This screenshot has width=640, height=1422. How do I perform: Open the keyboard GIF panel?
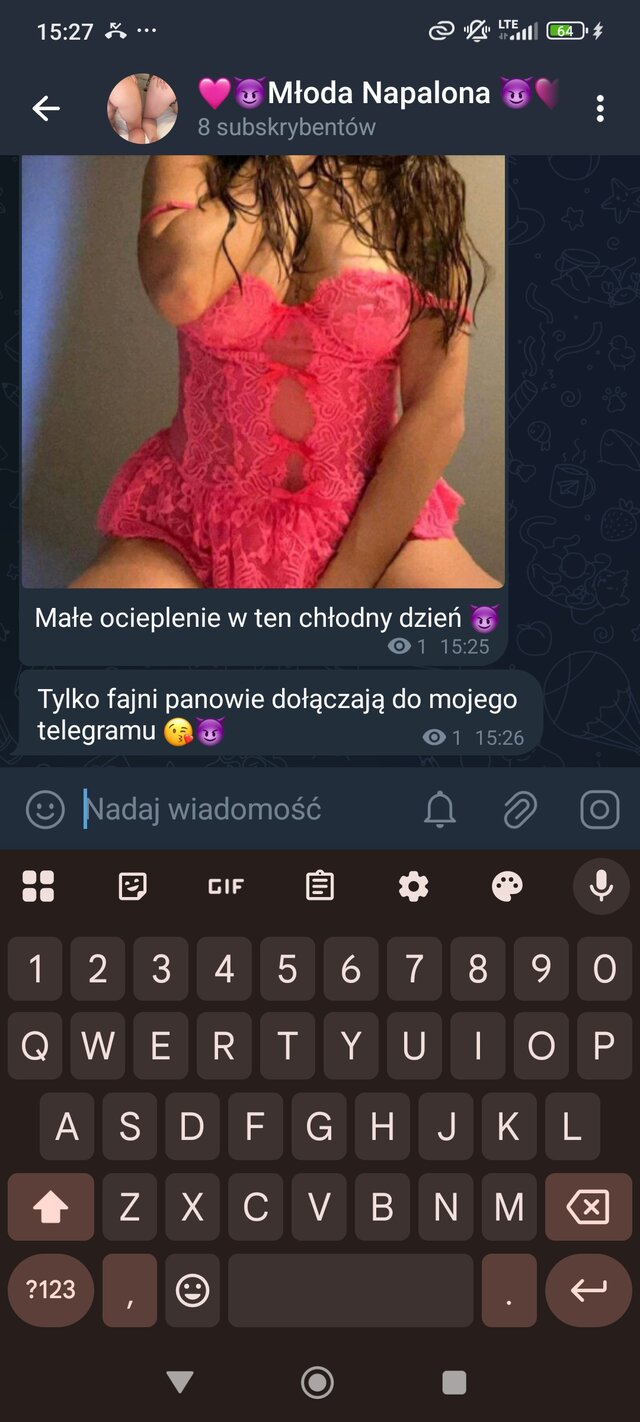pos(226,886)
